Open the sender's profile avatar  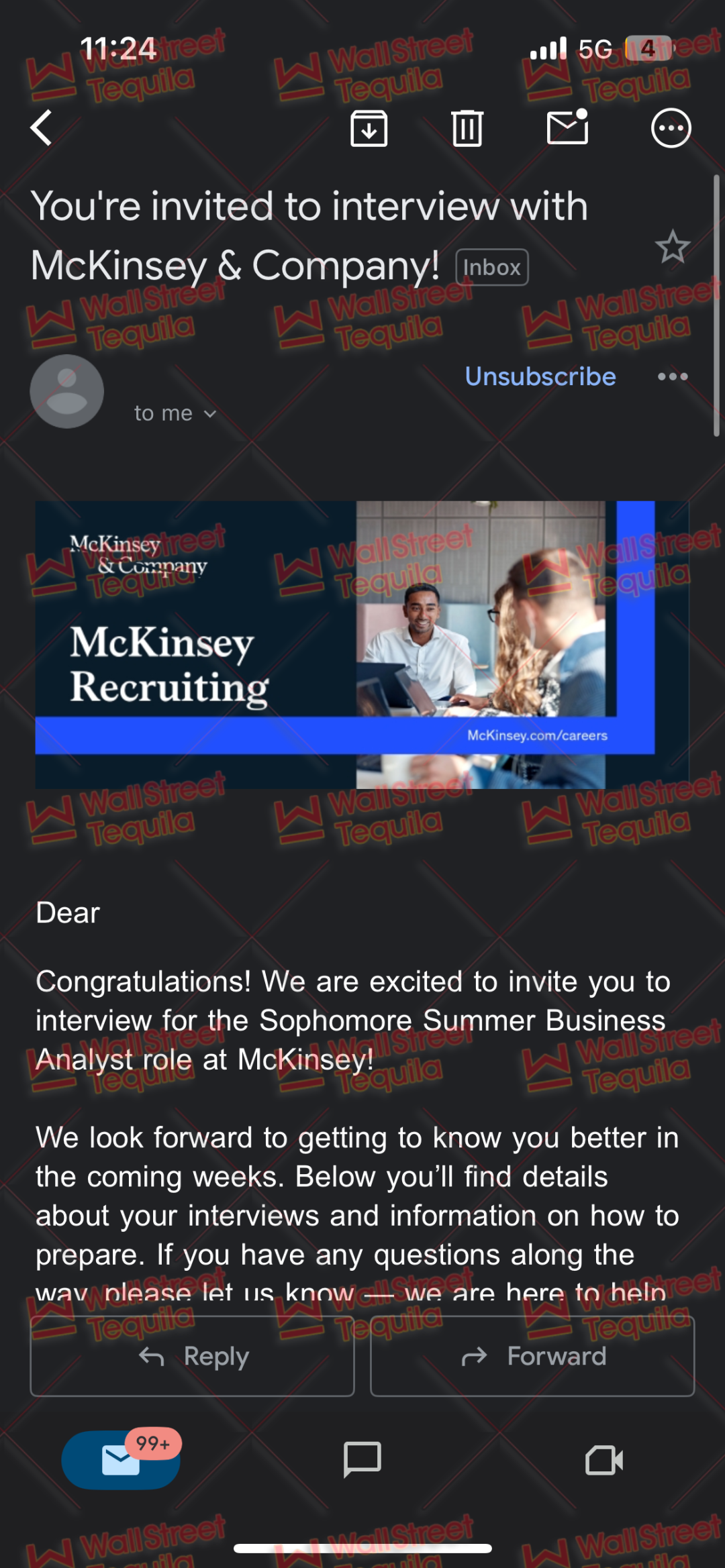pyautogui.click(x=66, y=391)
